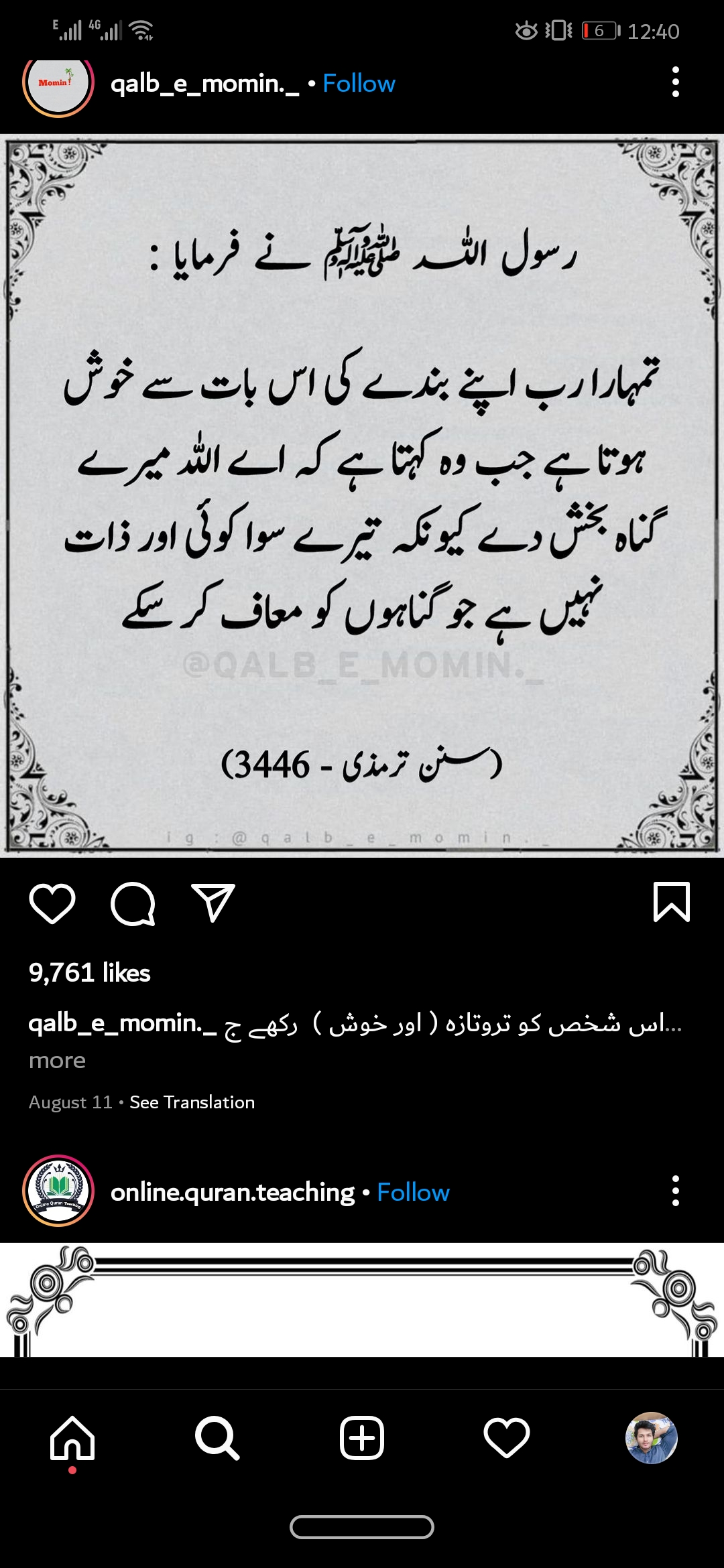The image size is (724, 1568).
Task: Share the qalb_e_momin._ post via send icon
Action: pos(213,903)
